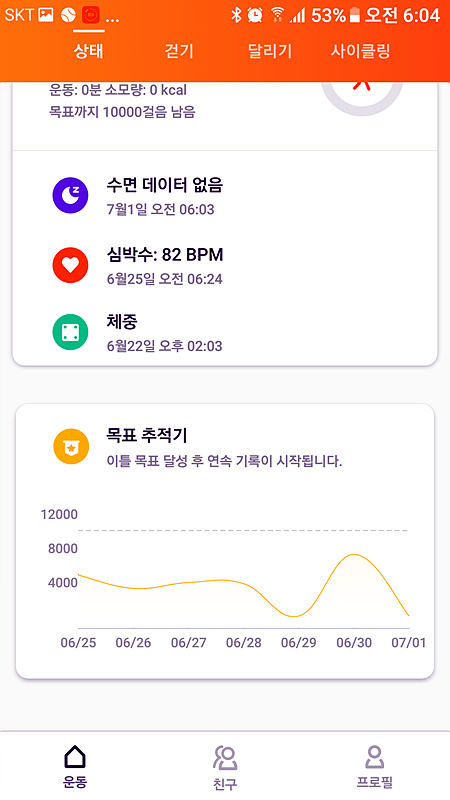
Task: Open the 심박수 82 BPM row
Action: click(x=224, y=265)
